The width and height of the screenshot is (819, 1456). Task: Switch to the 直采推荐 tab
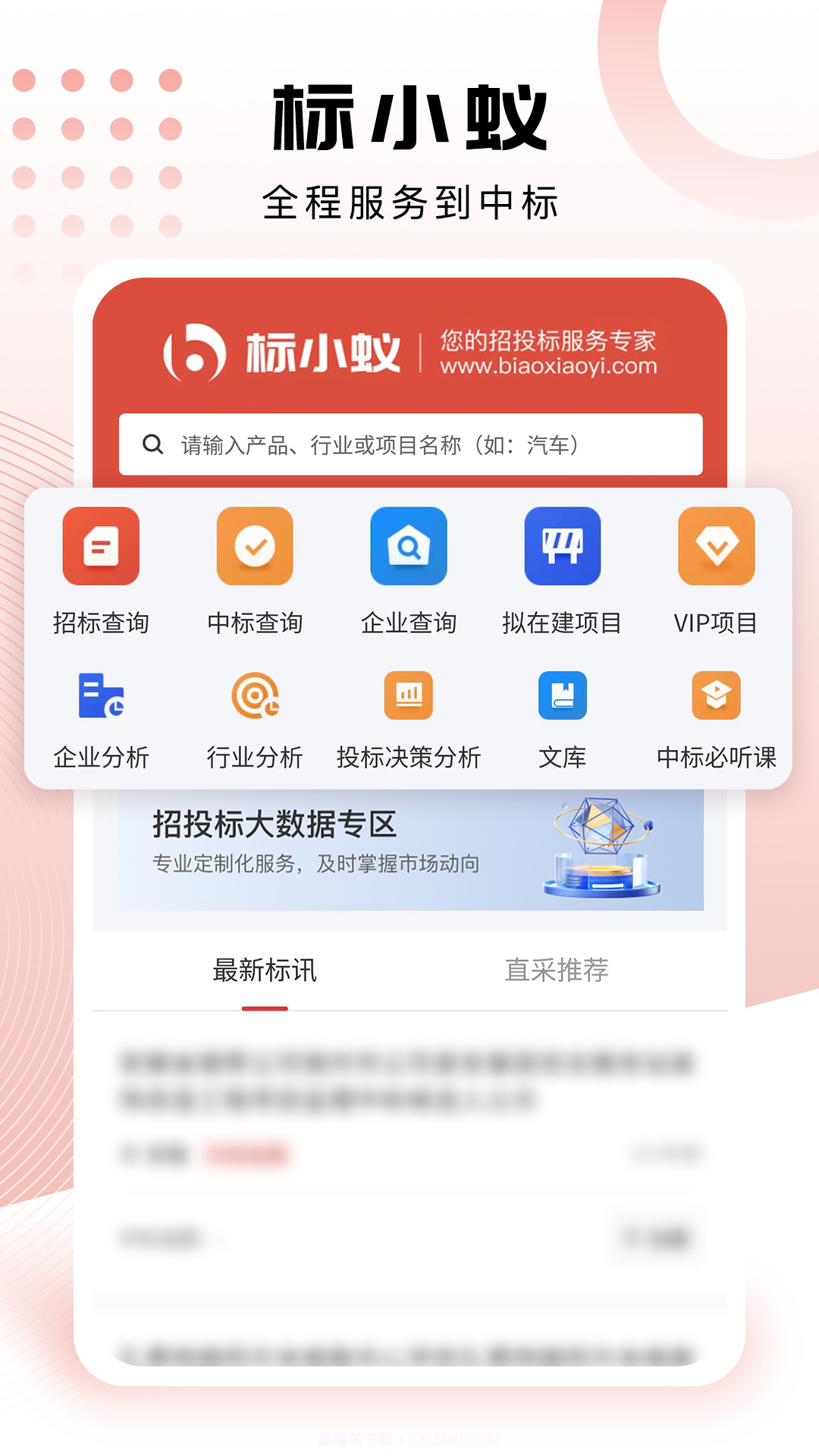(x=557, y=971)
